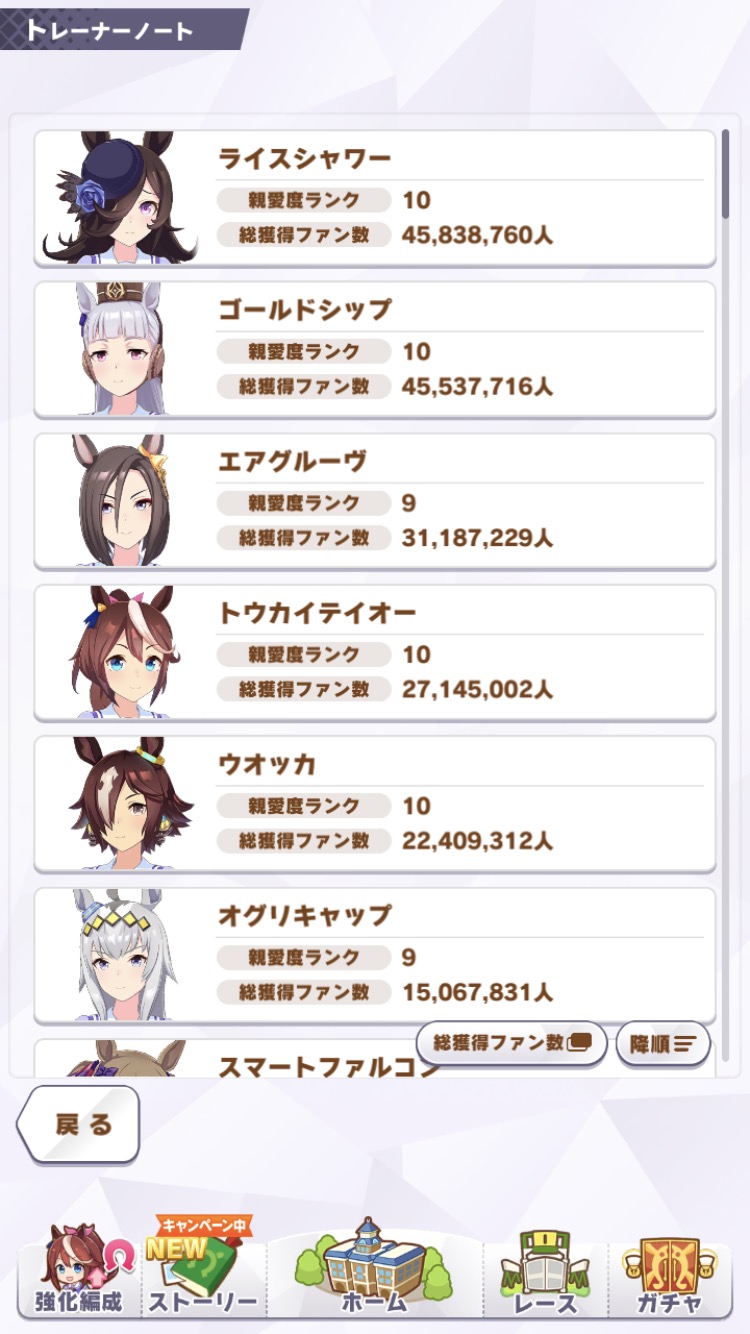The height and width of the screenshot is (1334, 750).
Task: Toggle 降順 sort order
Action: 663,1044
